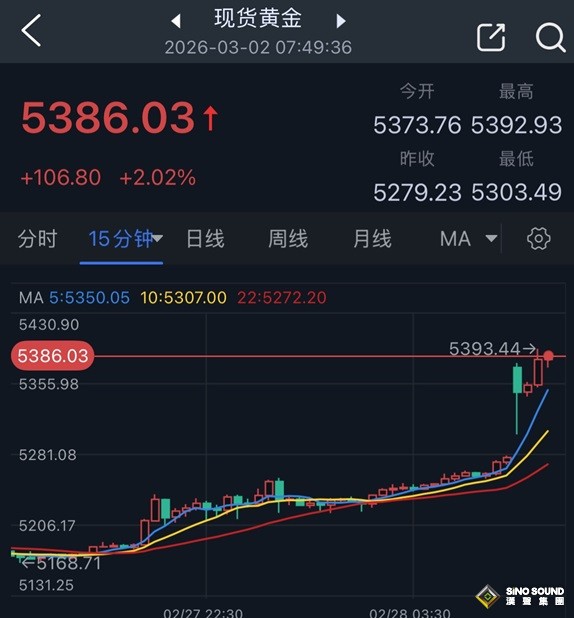Go back using the top-left arrow
The height and width of the screenshot is (618, 574).
coord(31,30)
